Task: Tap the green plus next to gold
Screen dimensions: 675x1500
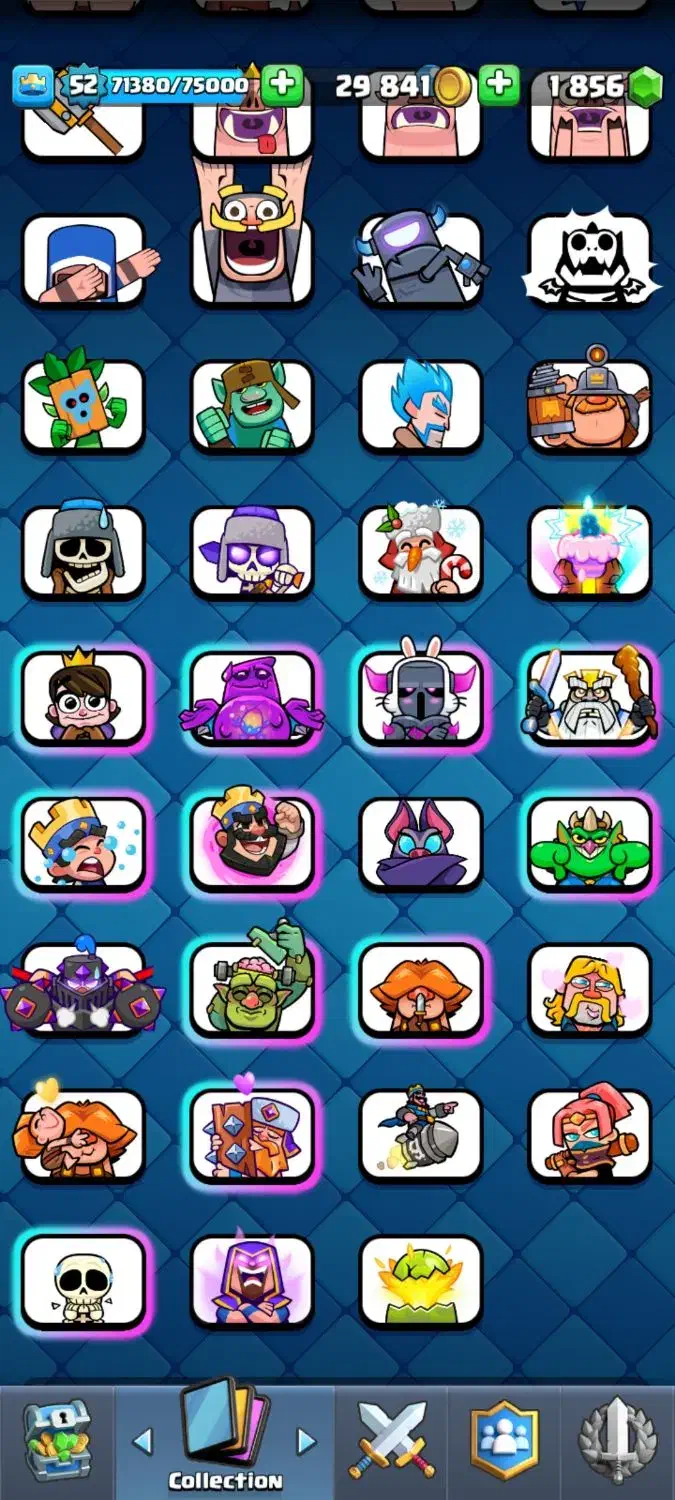Action: click(x=498, y=85)
